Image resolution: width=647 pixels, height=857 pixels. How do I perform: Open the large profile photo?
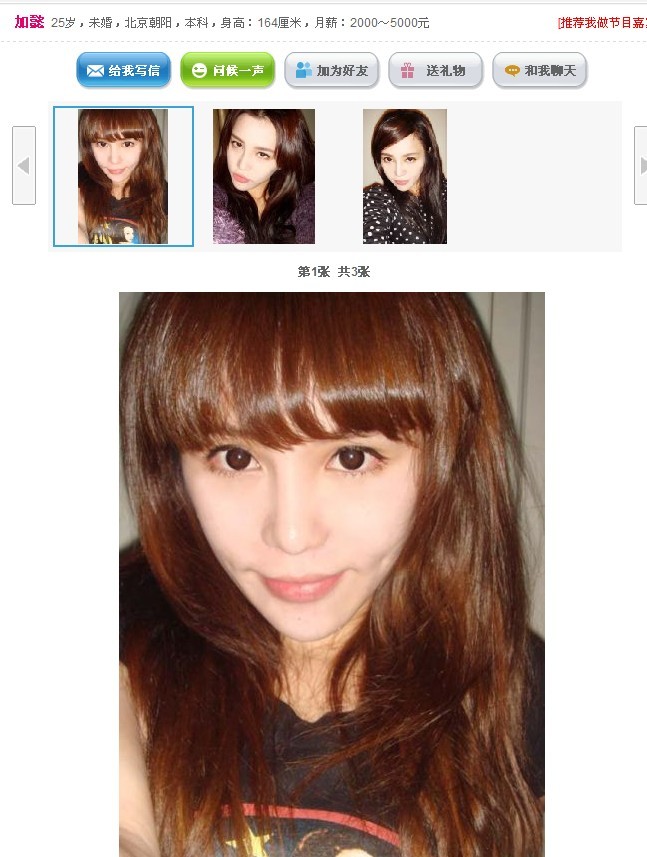pos(331,574)
